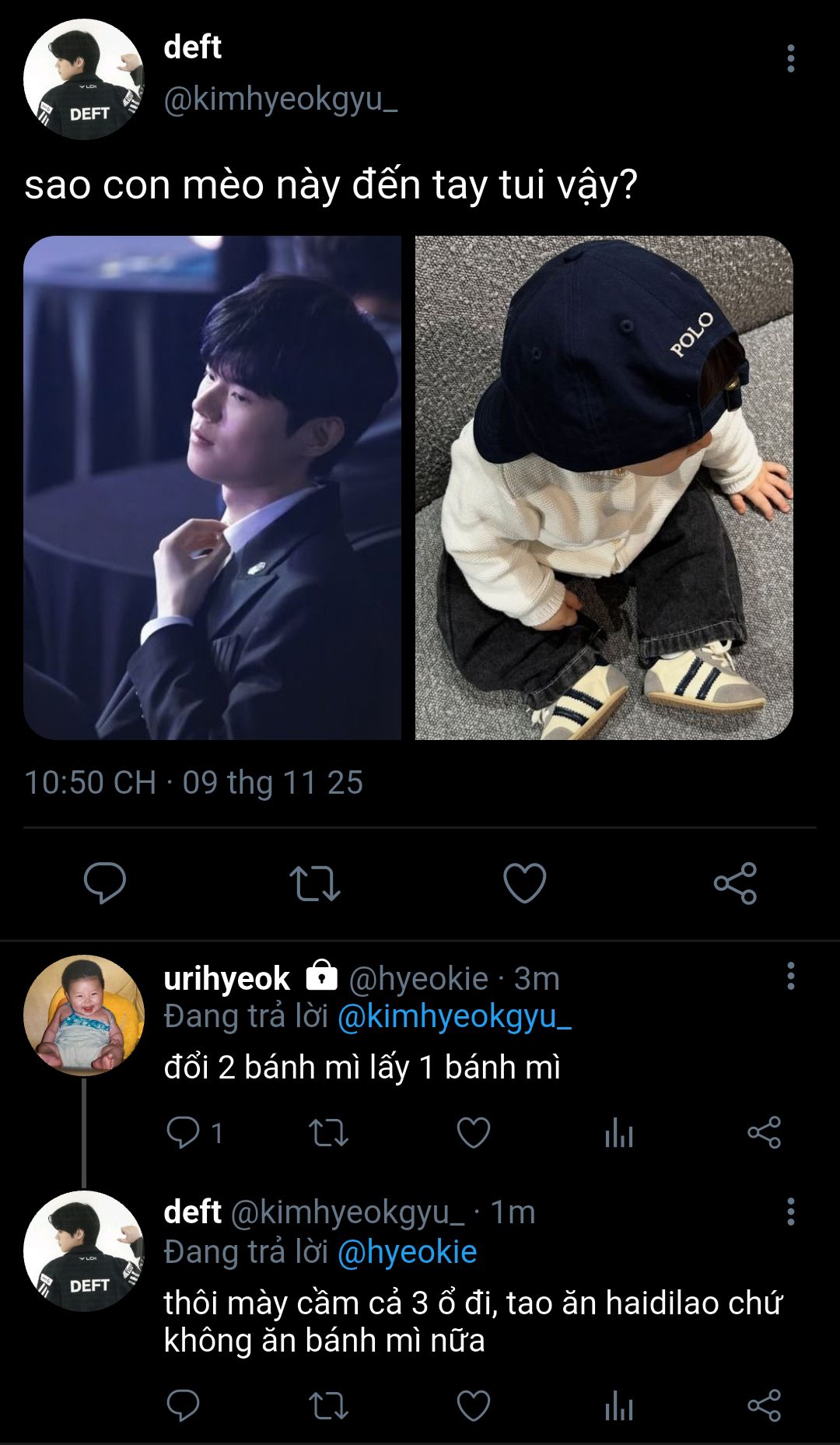840x1445 pixels.
Task: Open the man in suit photo
Action: pyautogui.click(x=212, y=488)
